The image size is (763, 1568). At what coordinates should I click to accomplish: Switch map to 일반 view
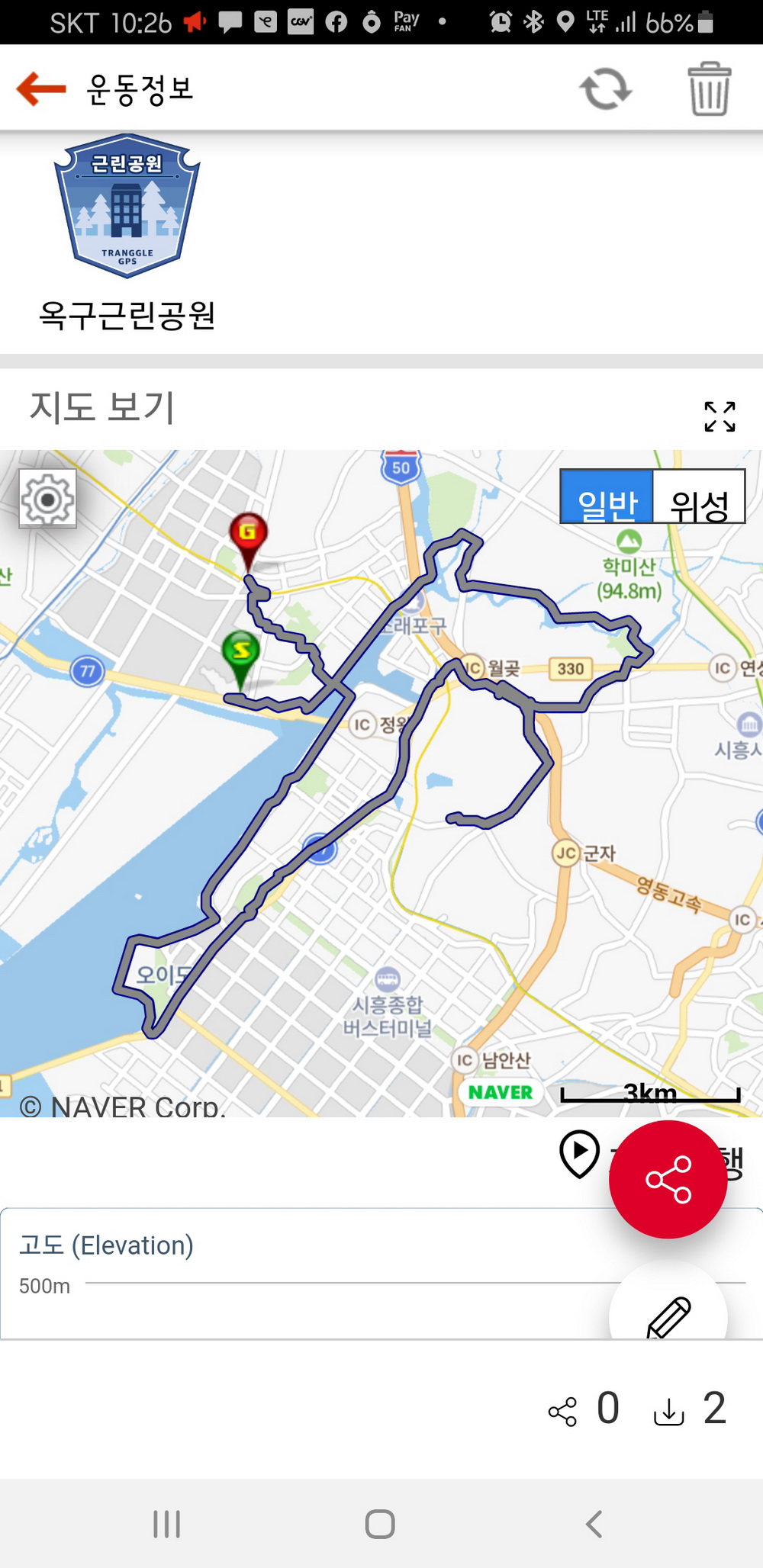coord(607,497)
